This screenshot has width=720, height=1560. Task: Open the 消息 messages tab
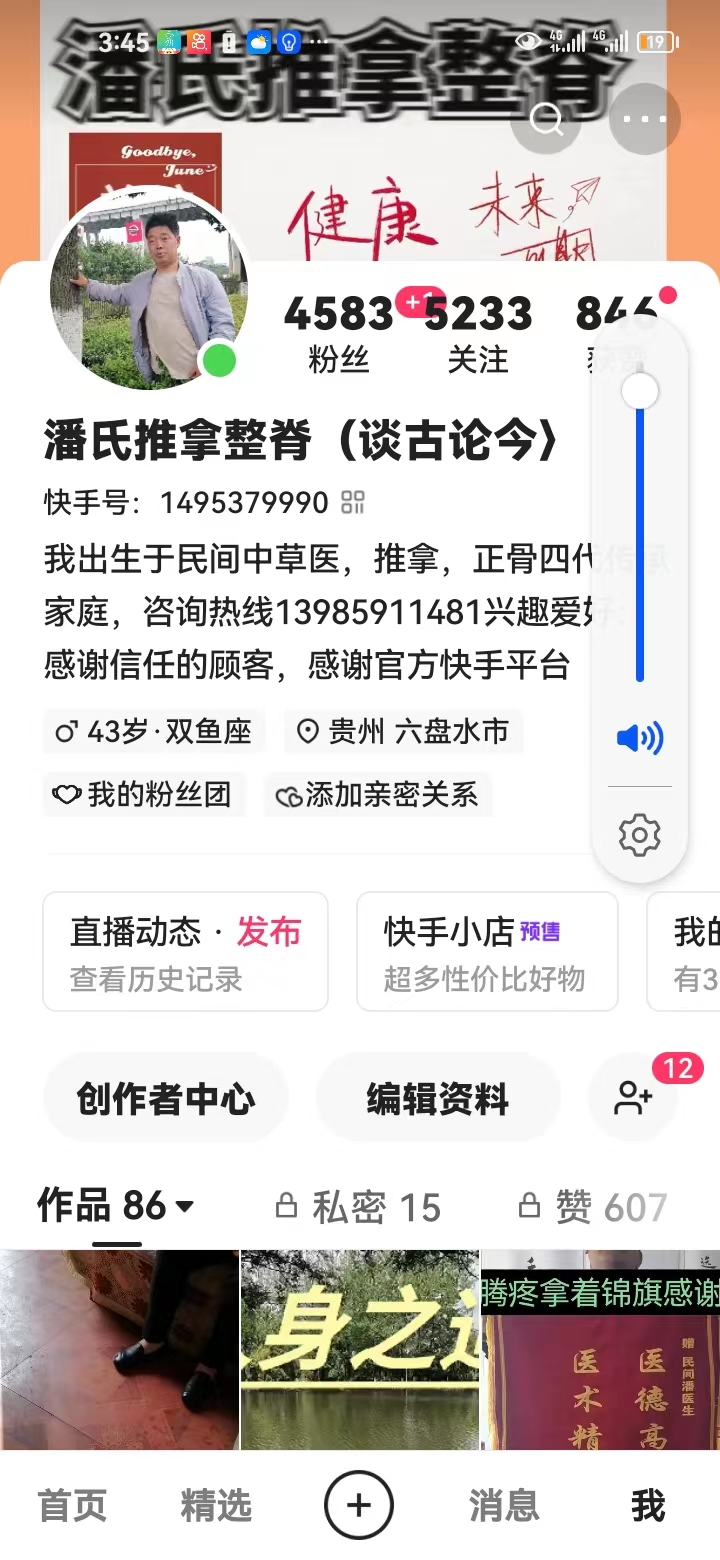pyautogui.click(x=504, y=1505)
